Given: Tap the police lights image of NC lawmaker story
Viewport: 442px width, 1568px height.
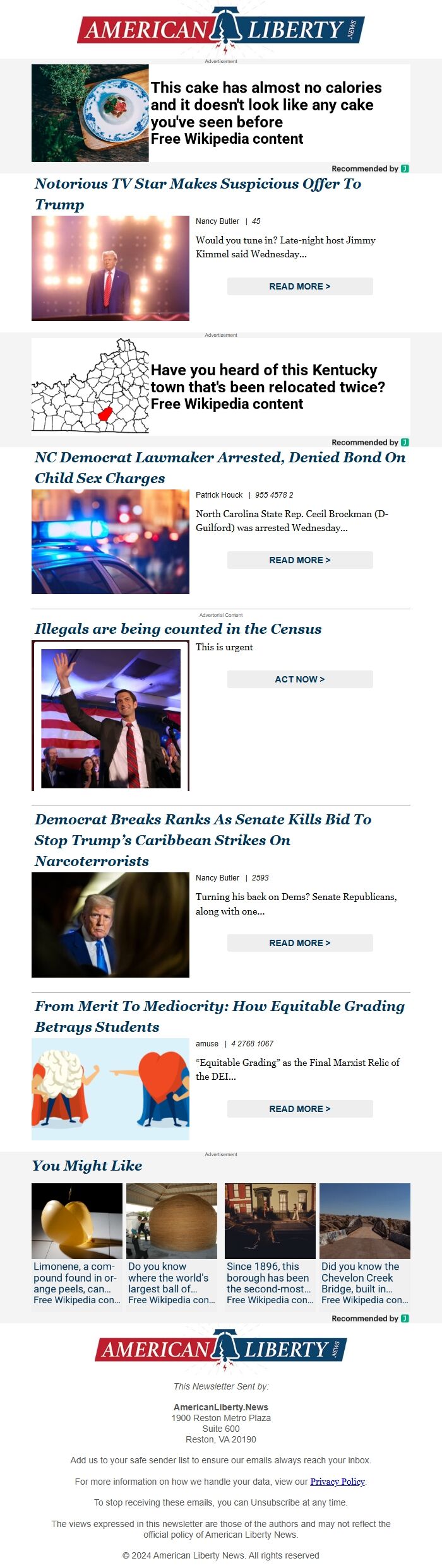Looking at the screenshot, I should (x=110, y=542).
